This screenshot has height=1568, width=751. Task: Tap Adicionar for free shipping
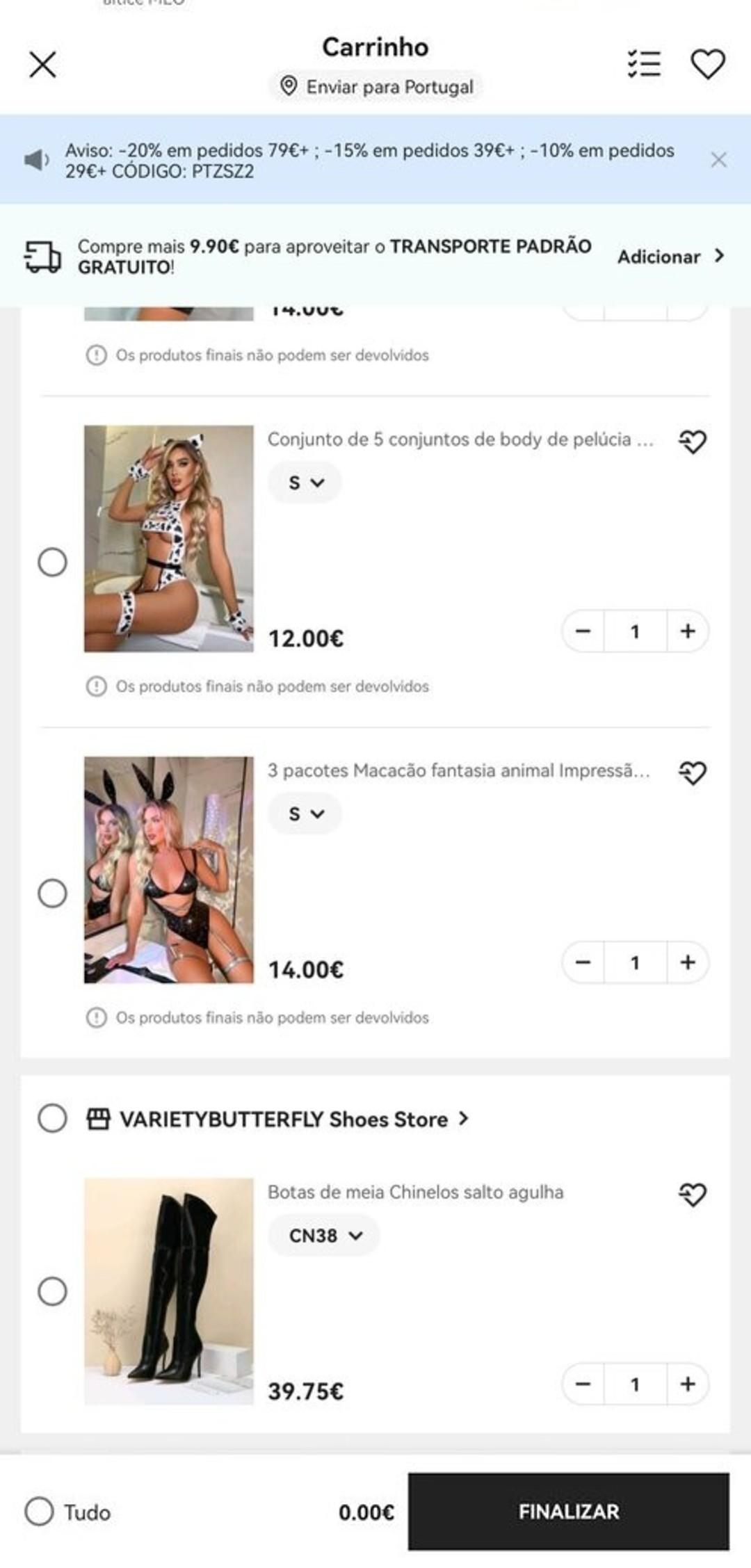(x=671, y=257)
